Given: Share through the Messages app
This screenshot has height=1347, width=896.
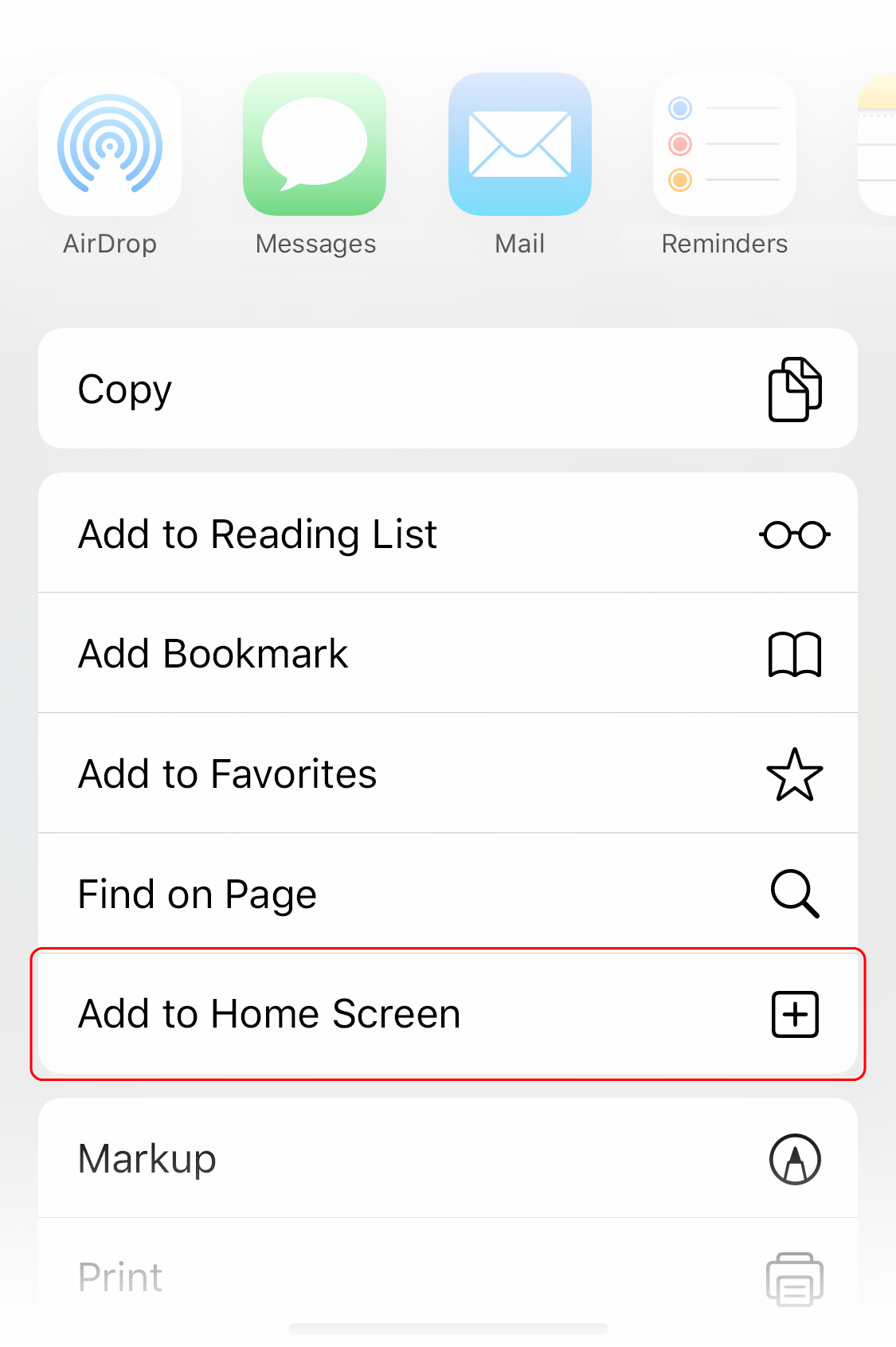Looking at the screenshot, I should point(315,144).
